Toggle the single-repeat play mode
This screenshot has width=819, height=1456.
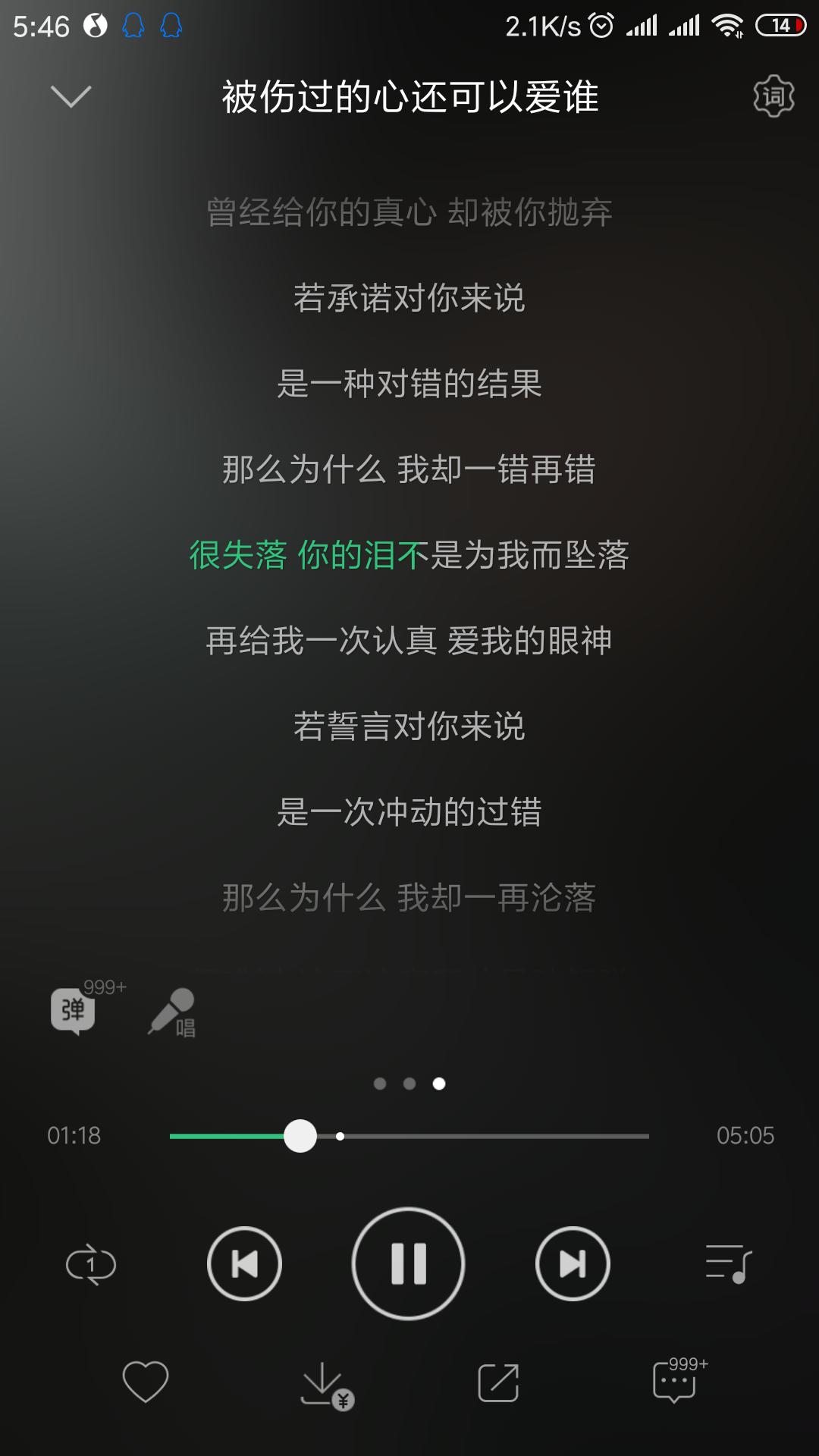point(91,1264)
